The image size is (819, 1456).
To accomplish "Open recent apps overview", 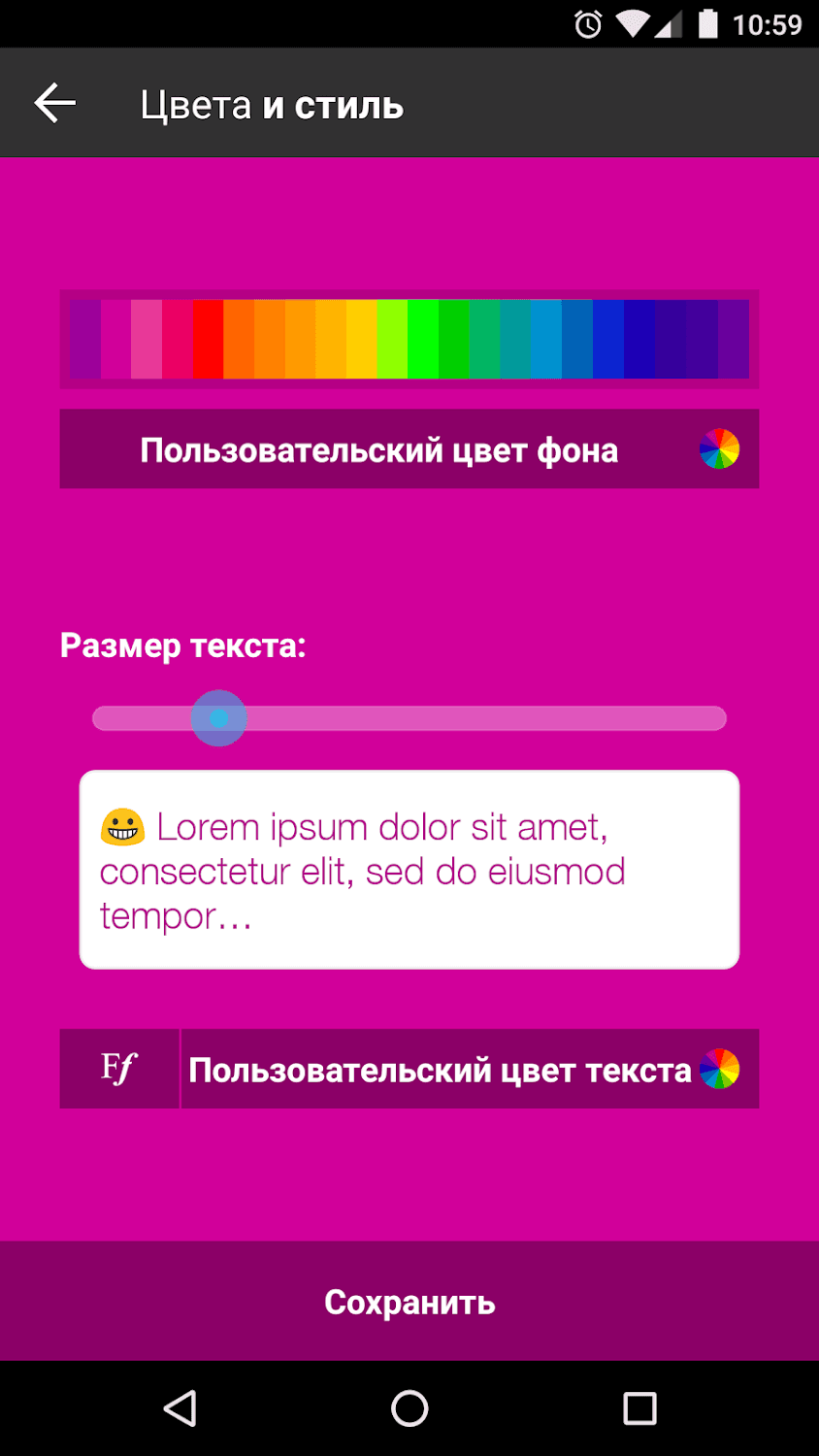I will pos(639,1407).
